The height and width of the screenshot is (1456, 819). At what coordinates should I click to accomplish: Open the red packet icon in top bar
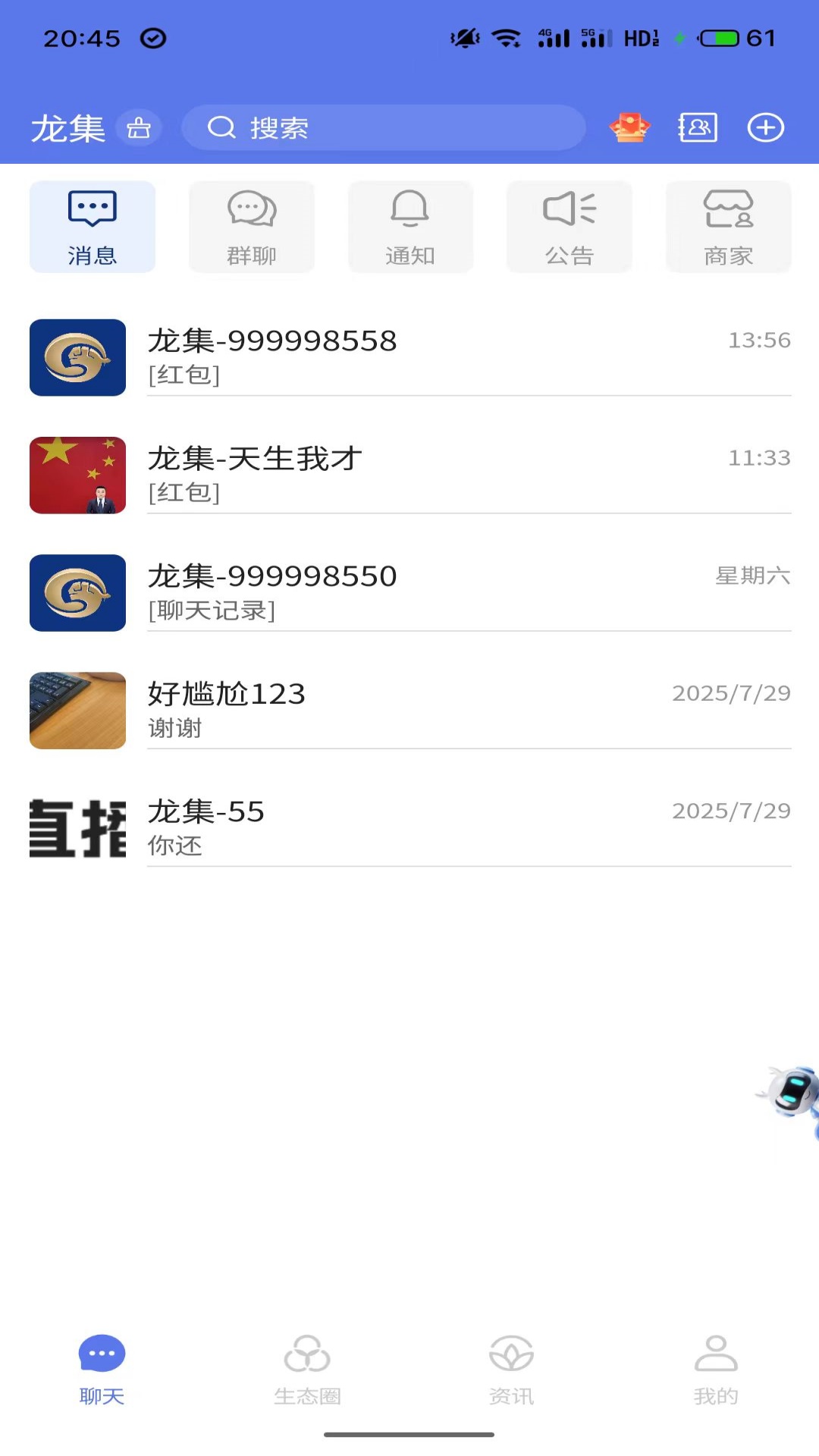[x=629, y=127]
